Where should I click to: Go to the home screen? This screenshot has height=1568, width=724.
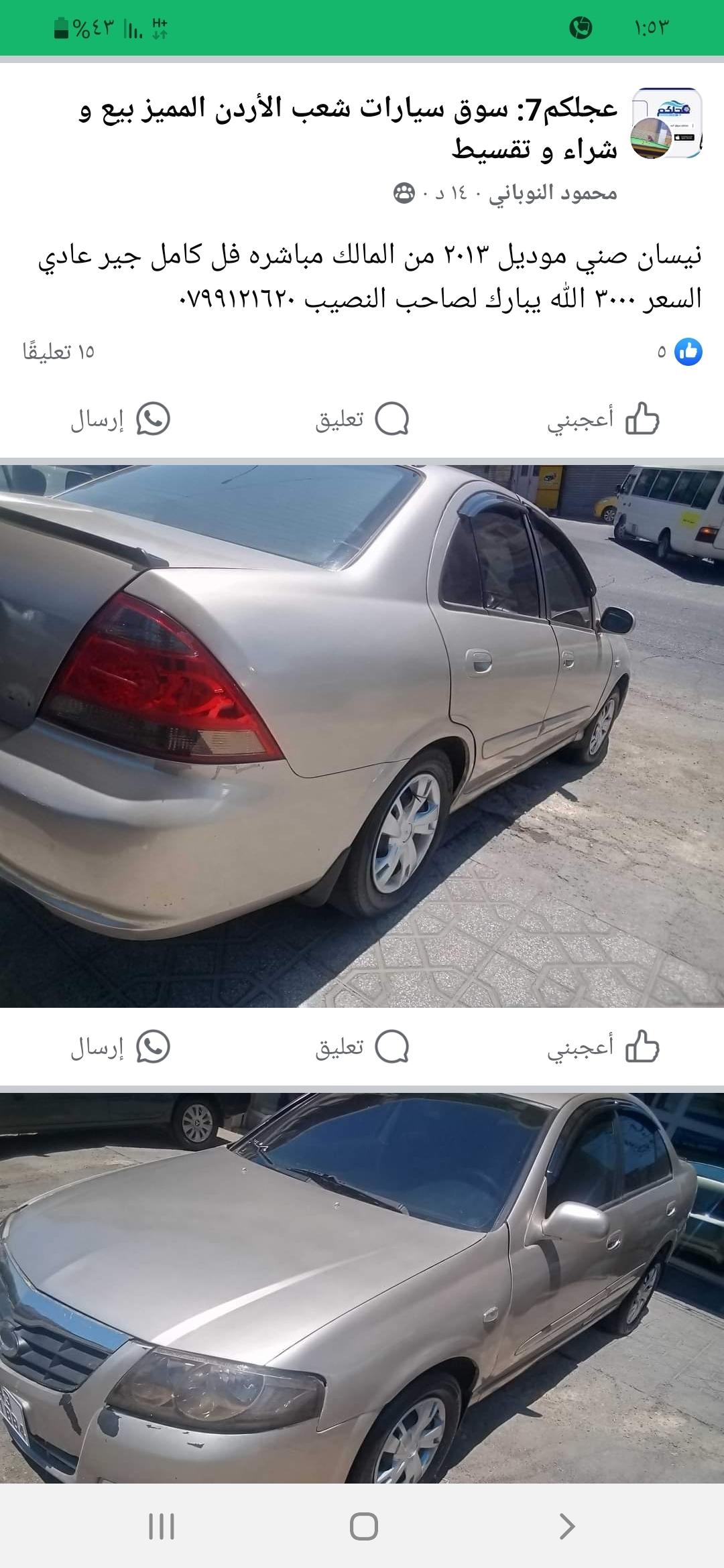click(x=364, y=1526)
